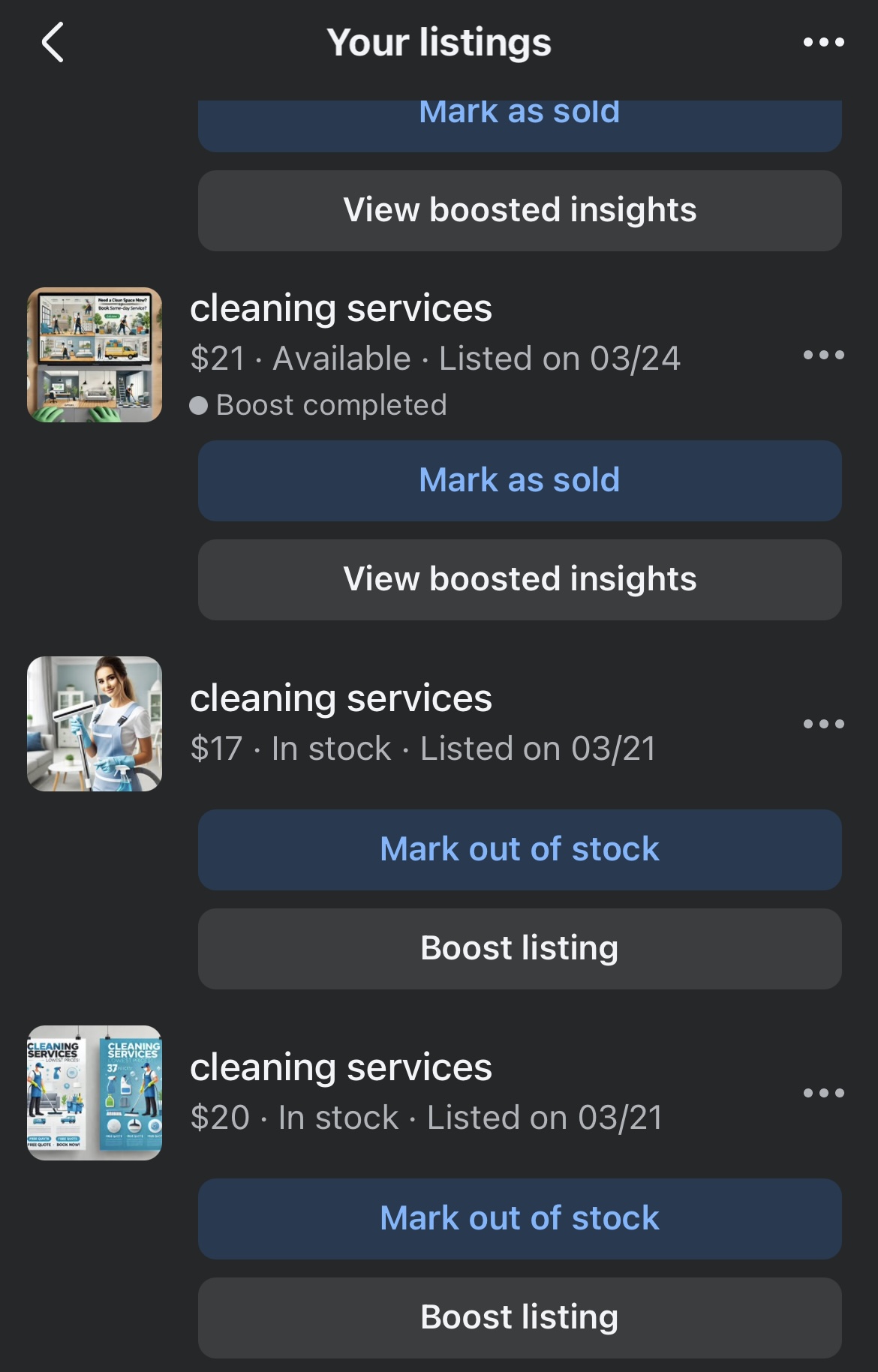878x1372 pixels.
Task: Boost the $20 cleaning services listing
Action: (519, 1316)
